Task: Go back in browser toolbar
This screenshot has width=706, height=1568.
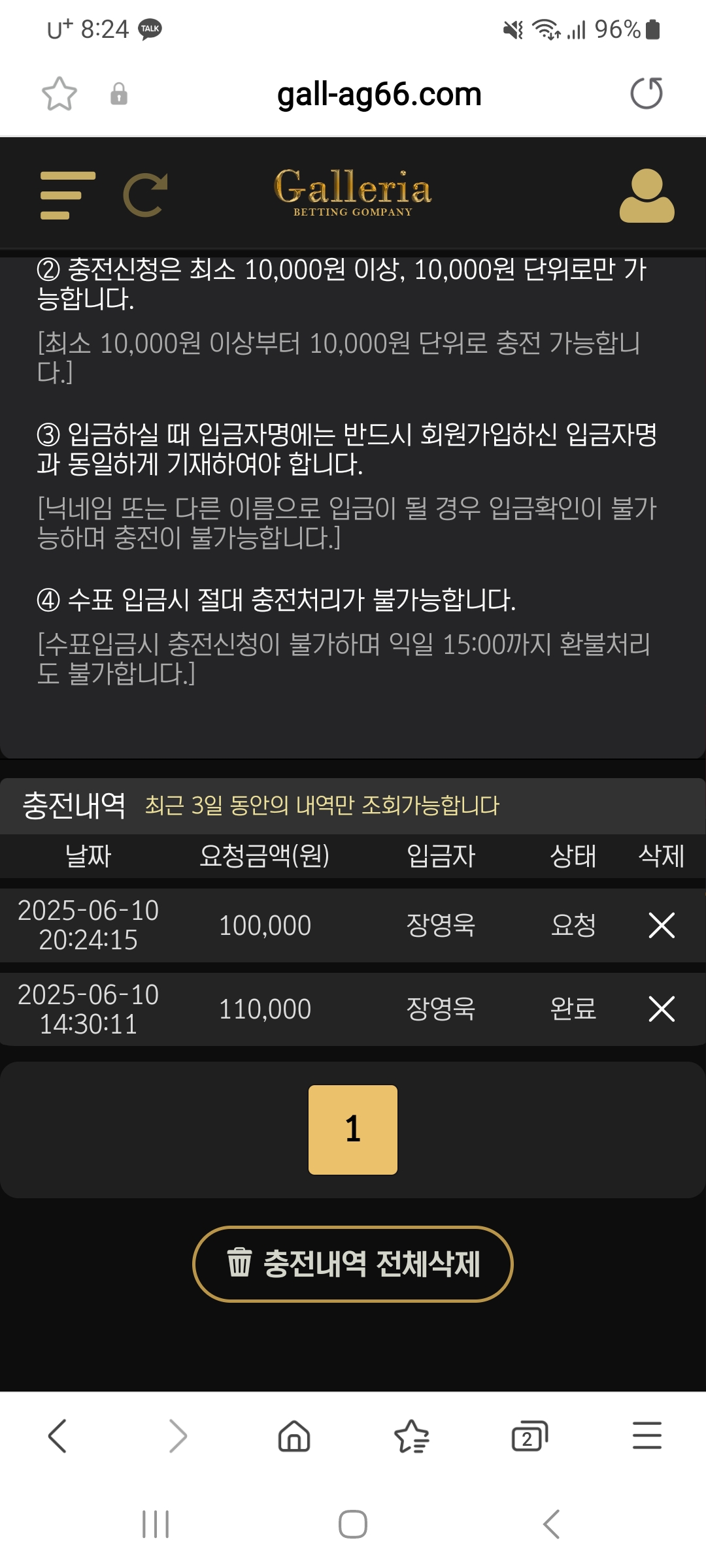Action: (58, 1436)
